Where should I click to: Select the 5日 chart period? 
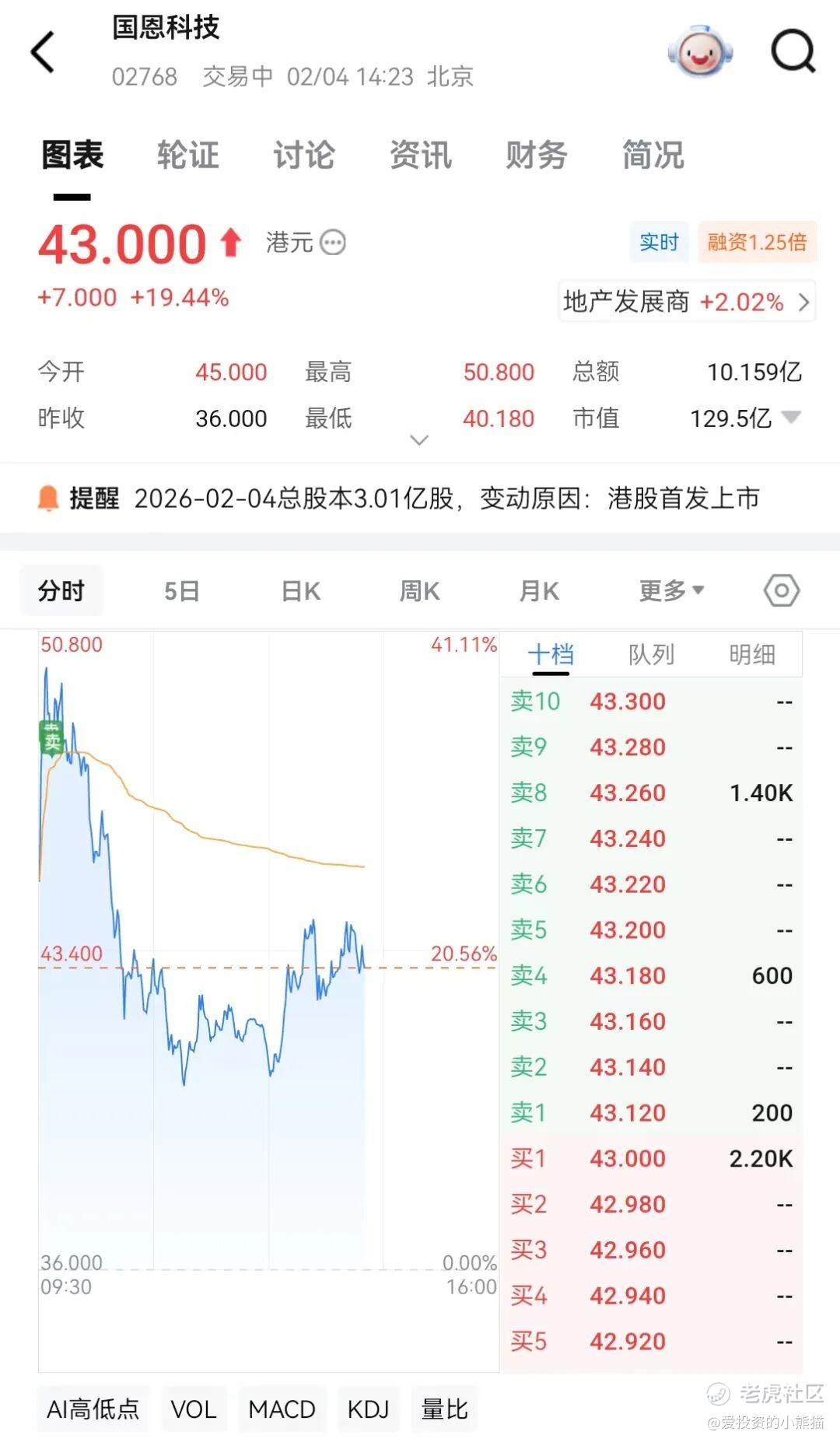[x=181, y=591]
